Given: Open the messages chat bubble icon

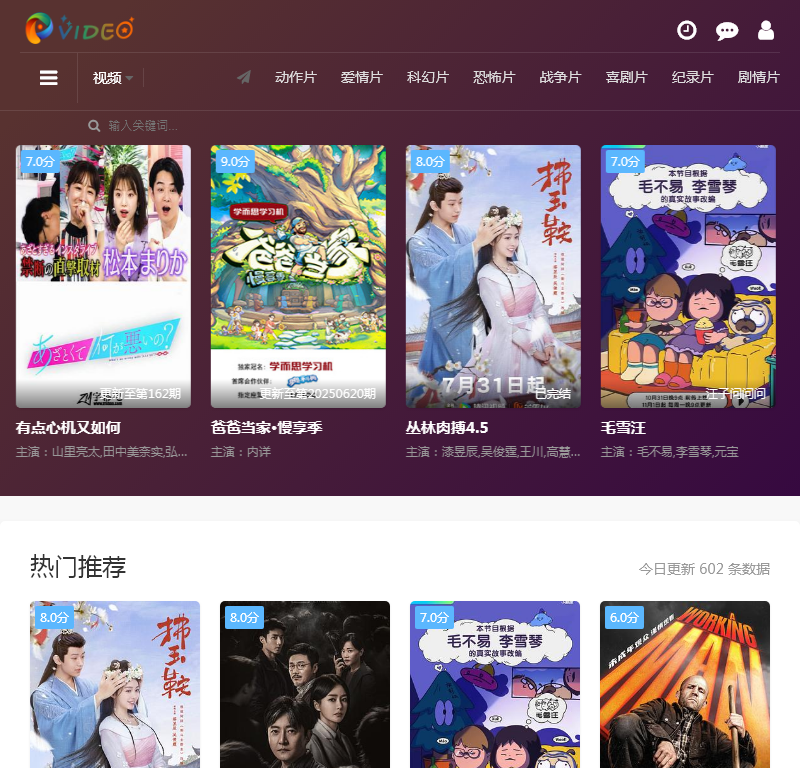Looking at the screenshot, I should (727, 31).
